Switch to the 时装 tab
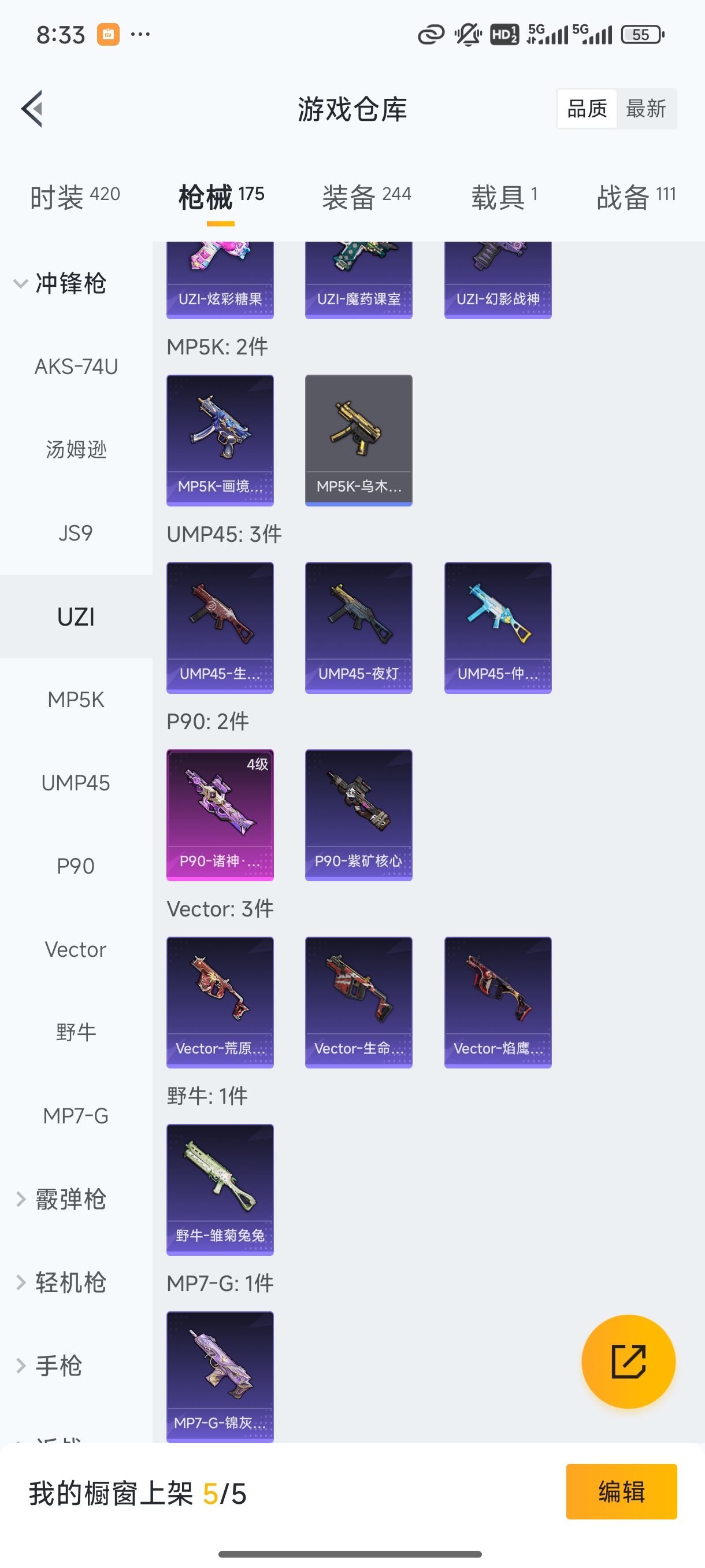 [x=75, y=197]
